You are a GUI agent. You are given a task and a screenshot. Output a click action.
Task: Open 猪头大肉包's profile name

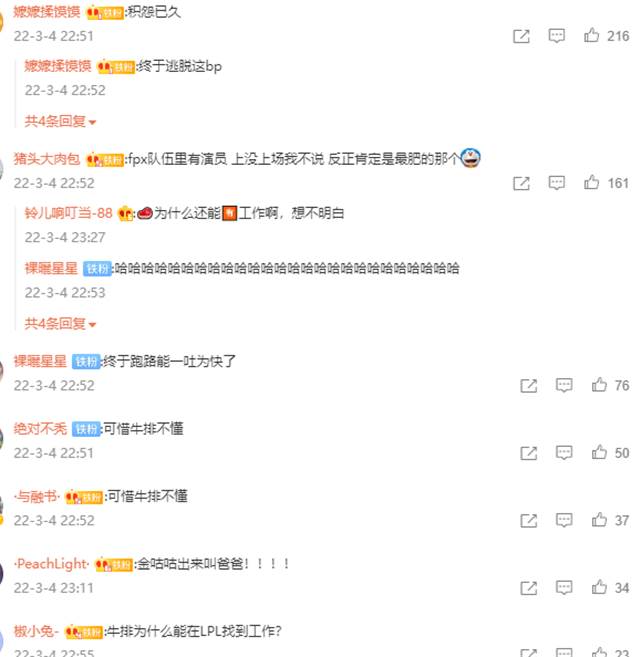[48, 159]
